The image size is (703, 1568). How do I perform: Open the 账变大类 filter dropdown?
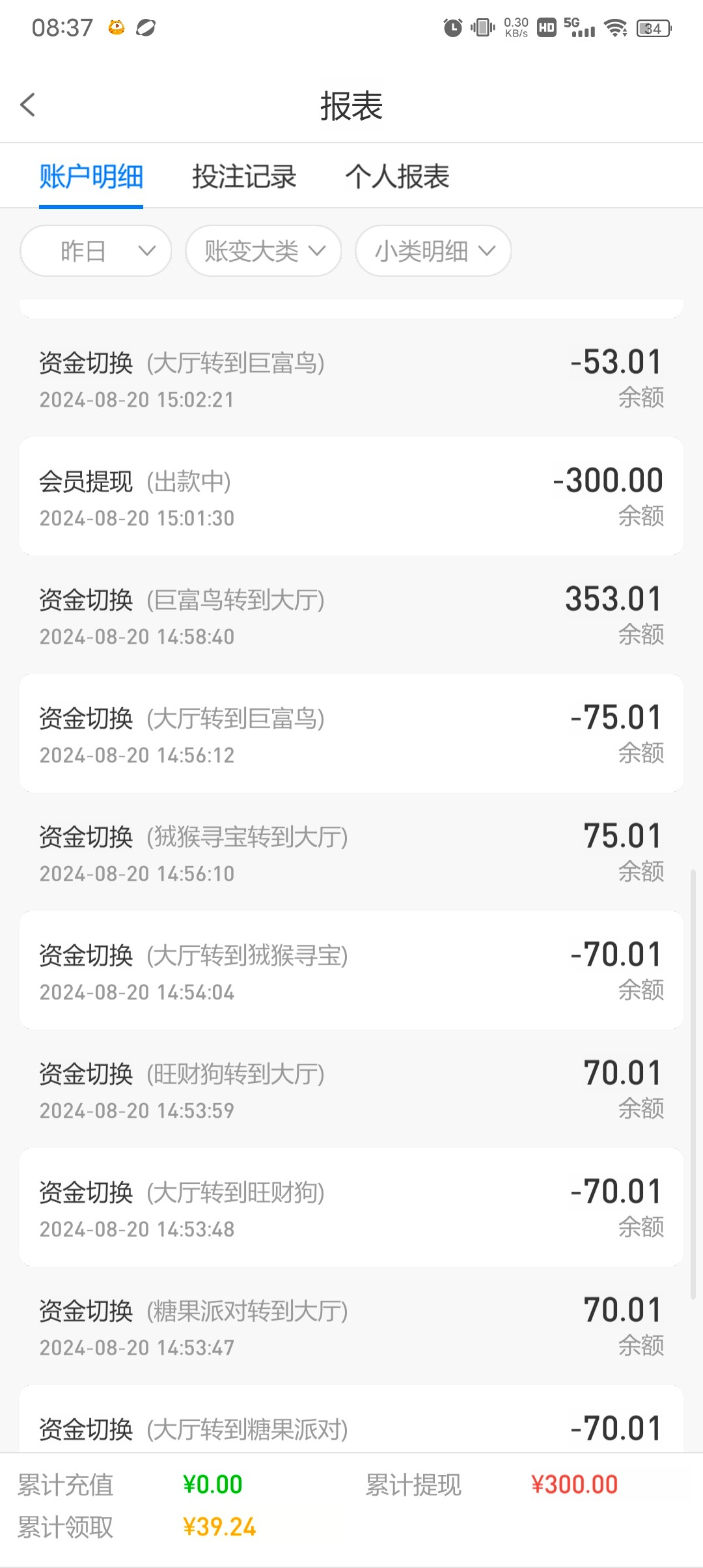264,251
